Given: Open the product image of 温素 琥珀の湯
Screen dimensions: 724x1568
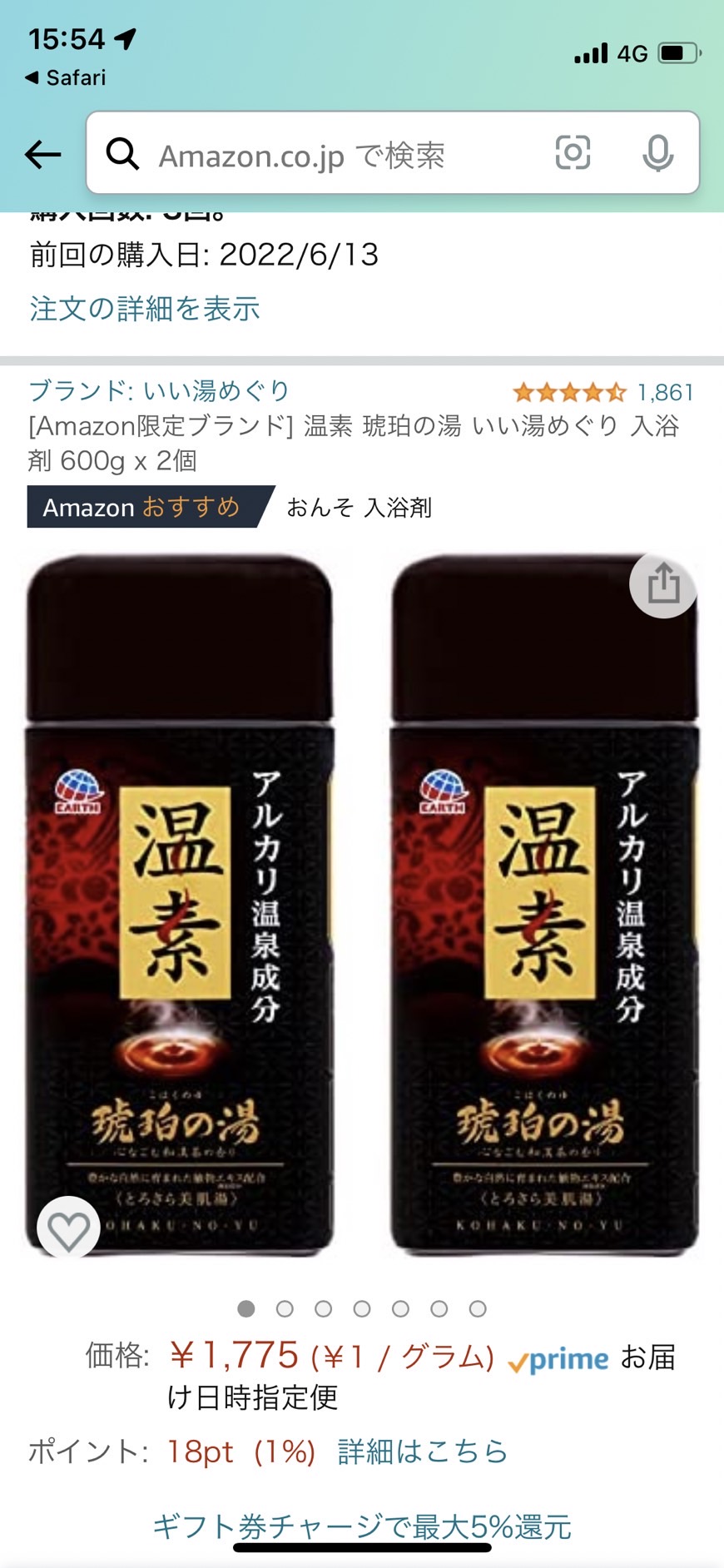Looking at the screenshot, I should [362, 907].
